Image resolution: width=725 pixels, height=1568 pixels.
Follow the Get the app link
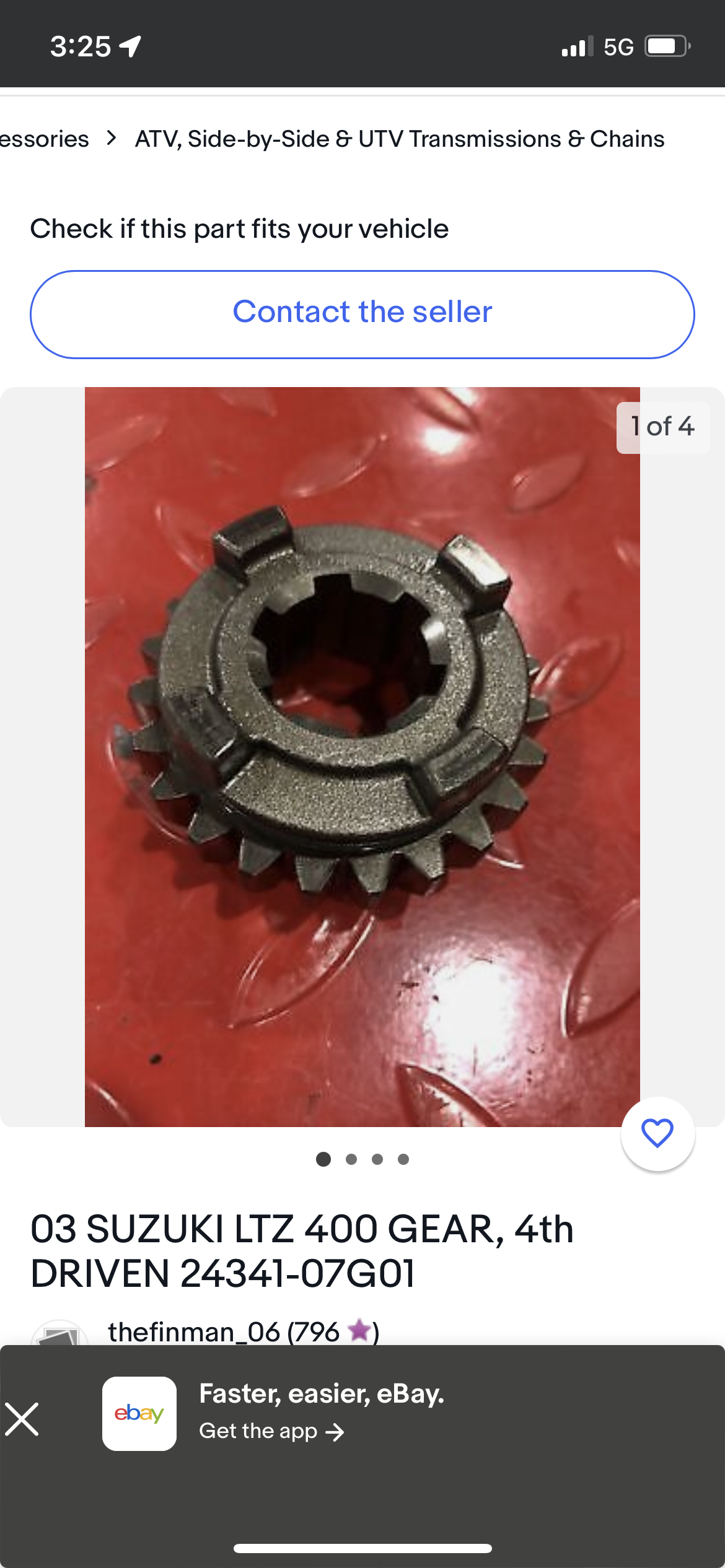point(271,1431)
